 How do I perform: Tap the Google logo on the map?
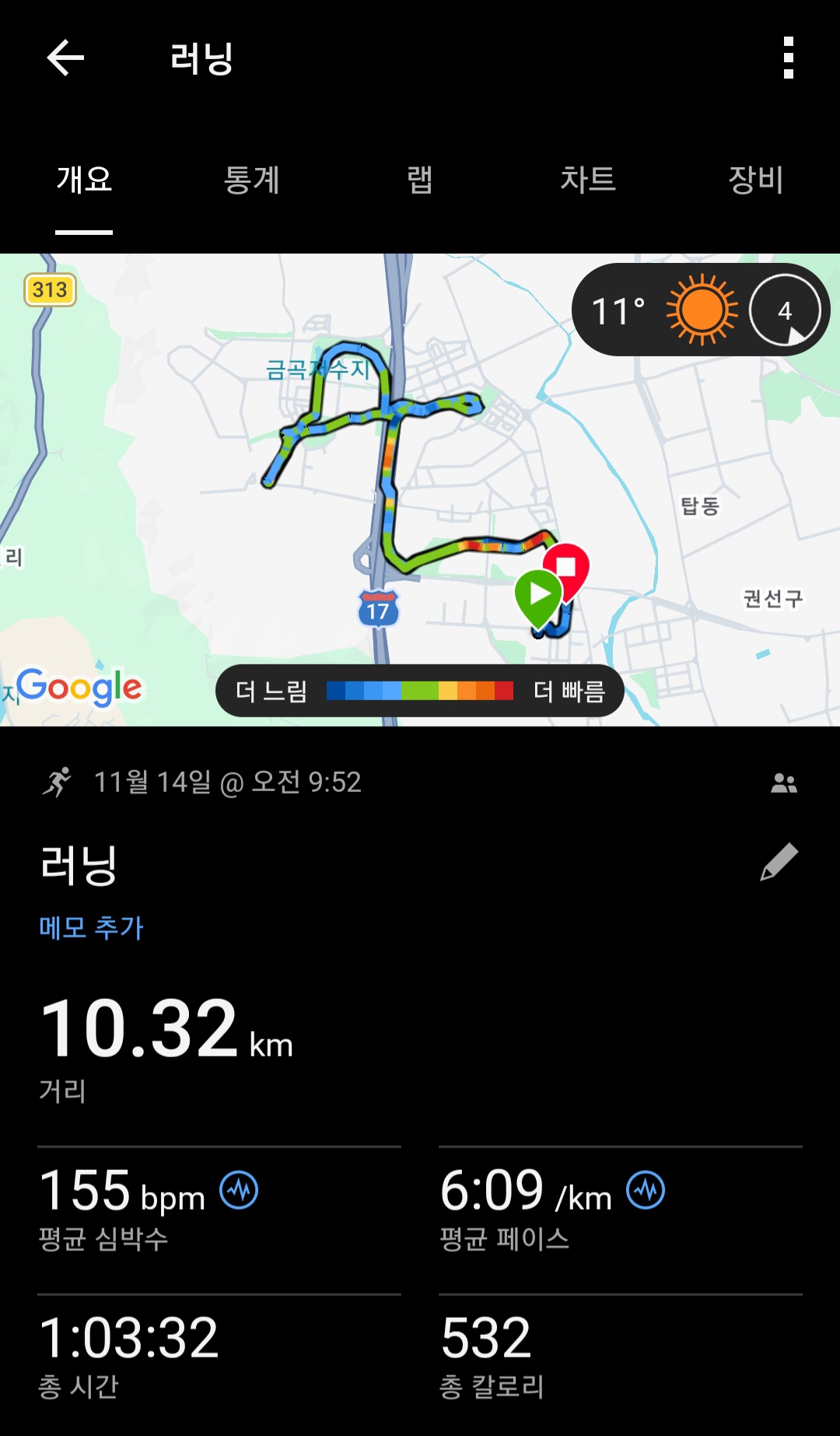click(81, 687)
